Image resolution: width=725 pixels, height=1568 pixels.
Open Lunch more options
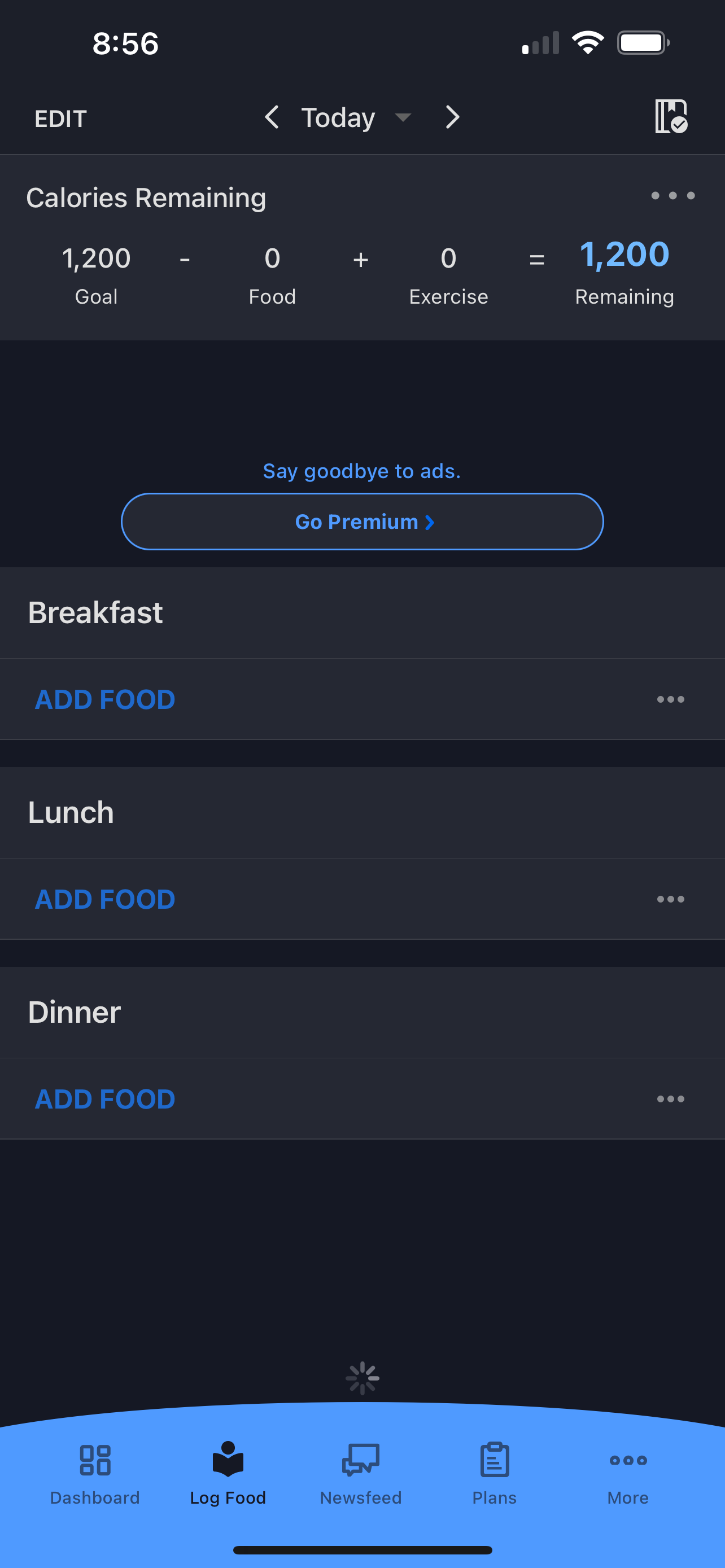[670, 899]
